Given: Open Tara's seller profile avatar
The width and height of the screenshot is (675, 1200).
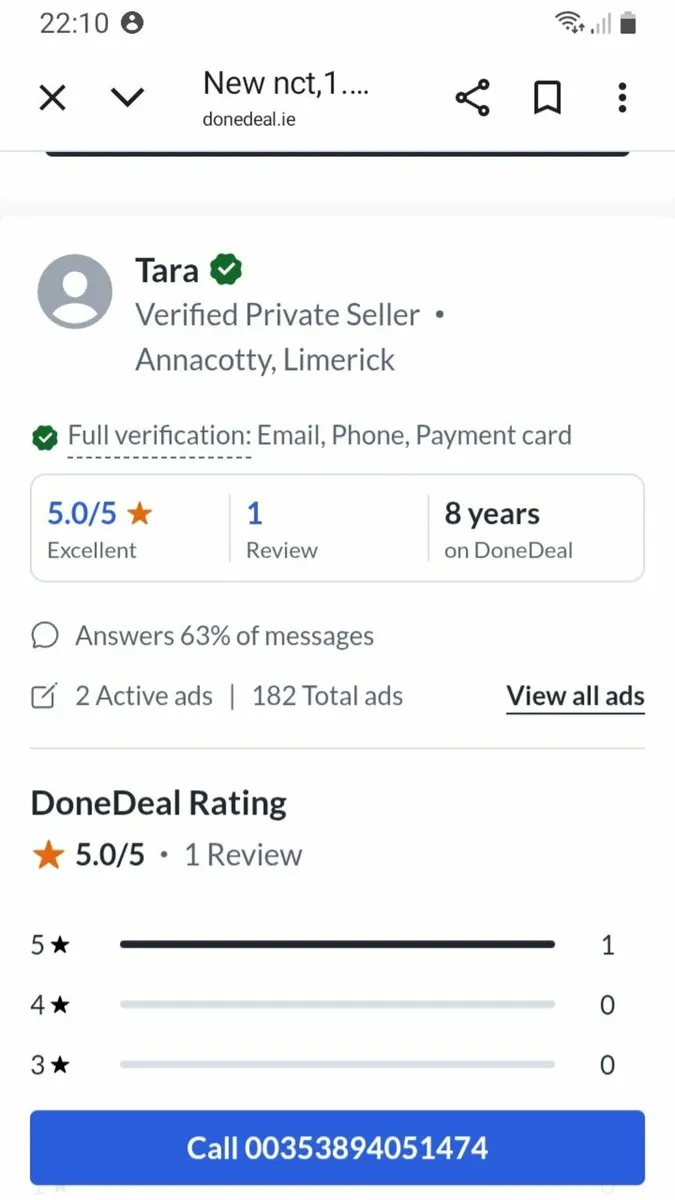Looking at the screenshot, I should 74,291.
